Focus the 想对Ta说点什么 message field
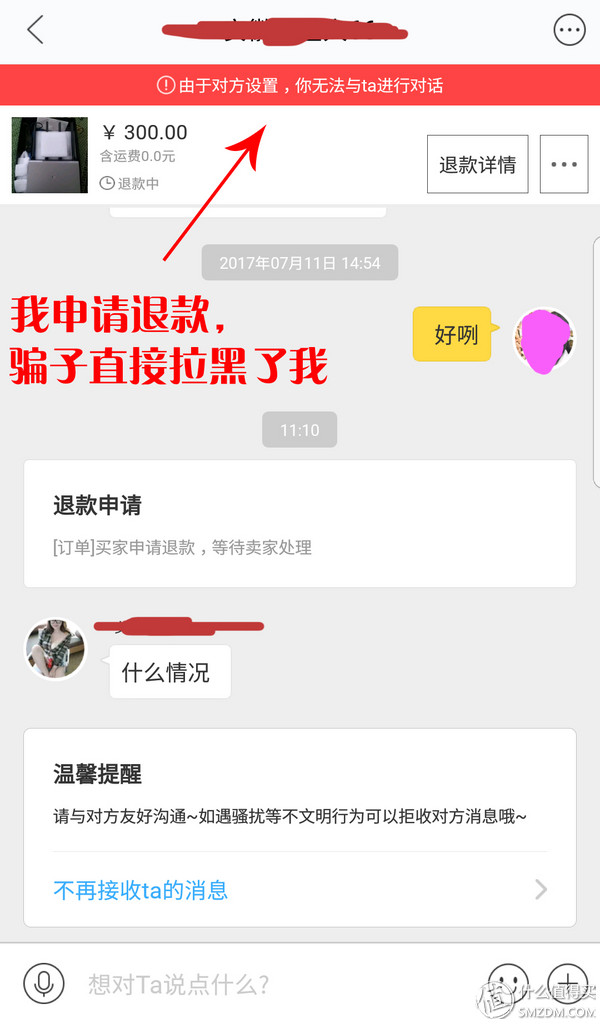The height and width of the screenshot is (1024, 600). pyautogui.click(x=270, y=984)
